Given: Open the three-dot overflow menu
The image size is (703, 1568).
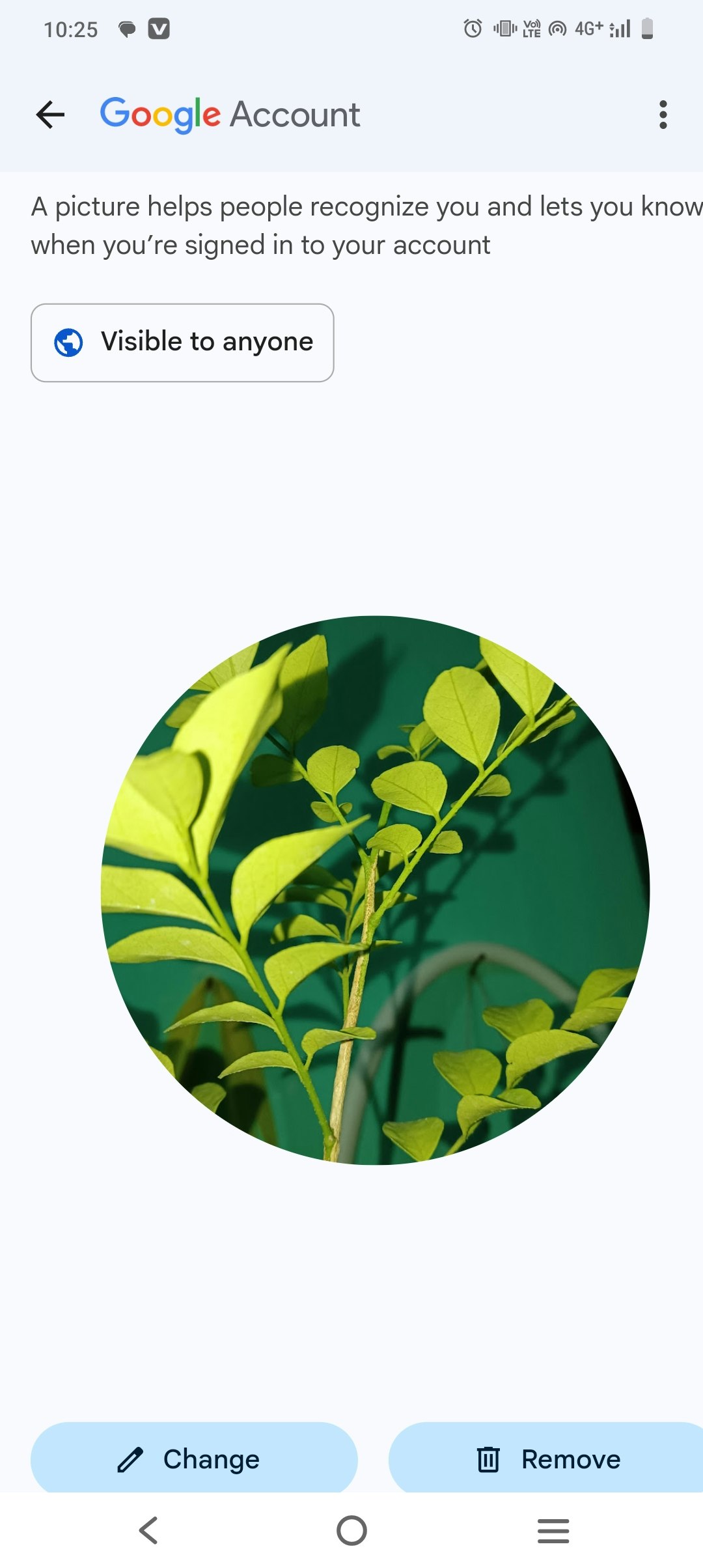Looking at the screenshot, I should click(663, 115).
